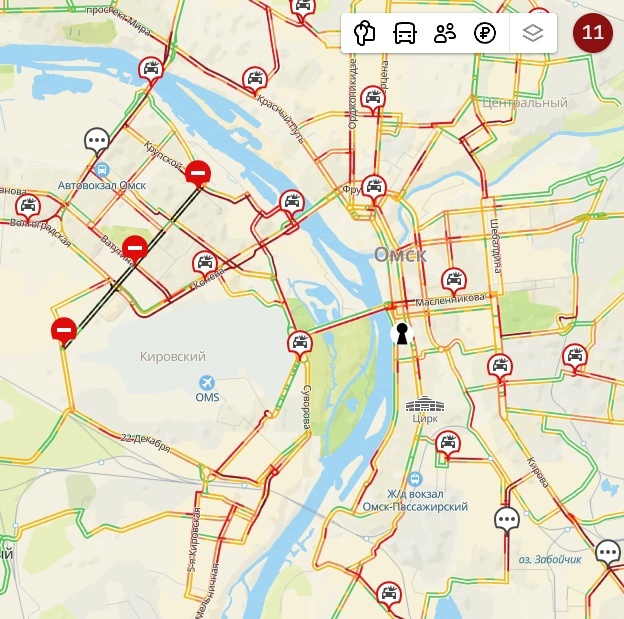
Task: Show public transport with the bus icon
Action: click(x=404, y=33)
